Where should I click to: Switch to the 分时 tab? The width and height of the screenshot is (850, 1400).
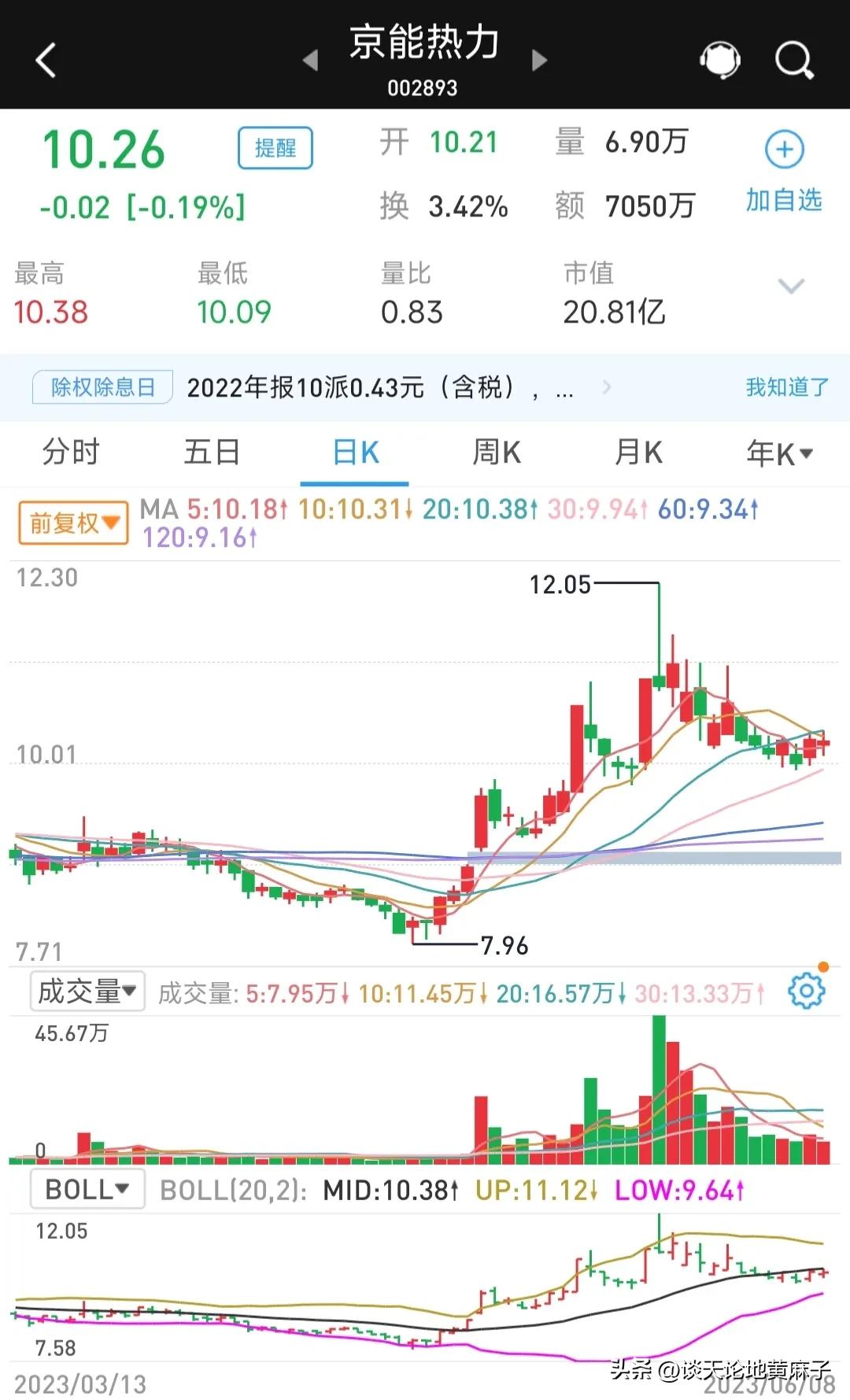coord(70,453)
